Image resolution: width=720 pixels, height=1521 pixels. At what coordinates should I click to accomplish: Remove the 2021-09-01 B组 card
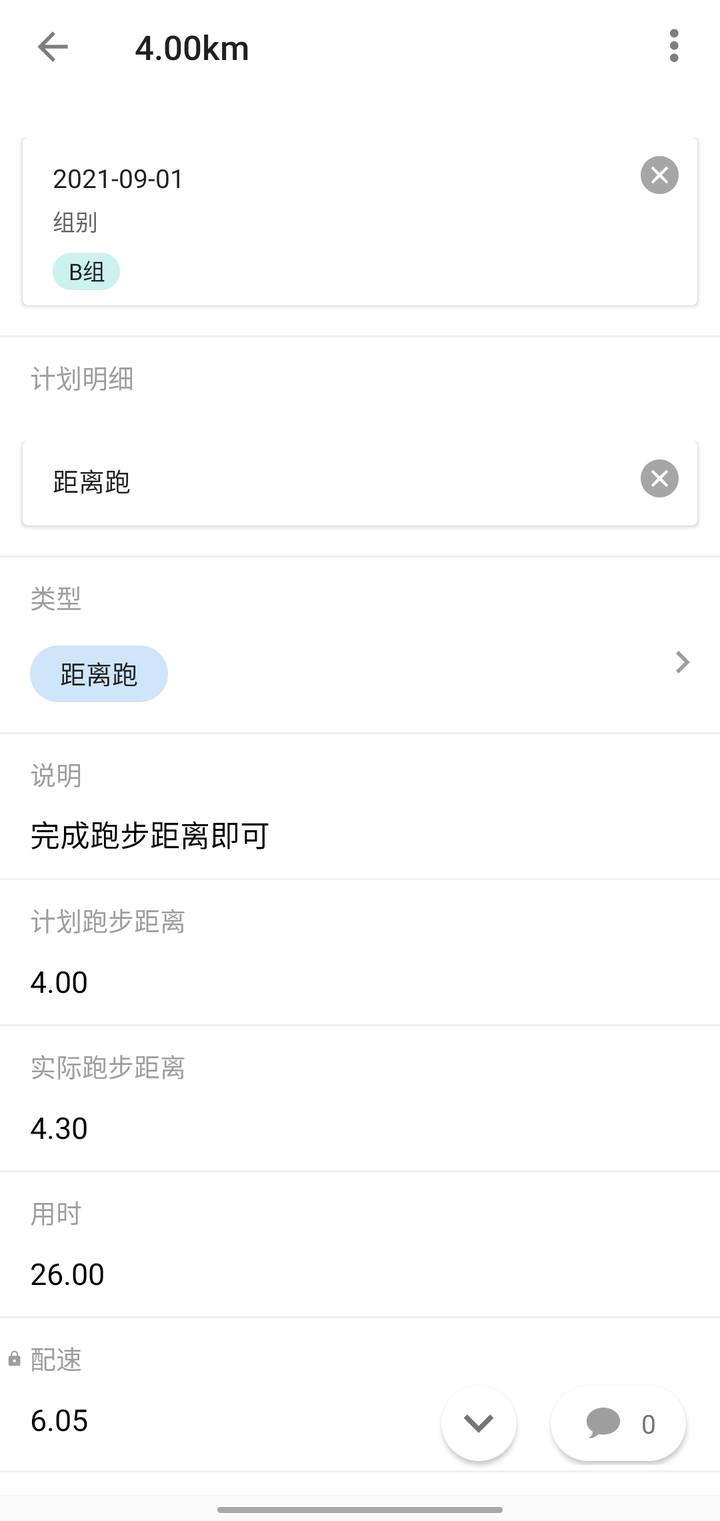pyautogui.click(x=659, y=176)
